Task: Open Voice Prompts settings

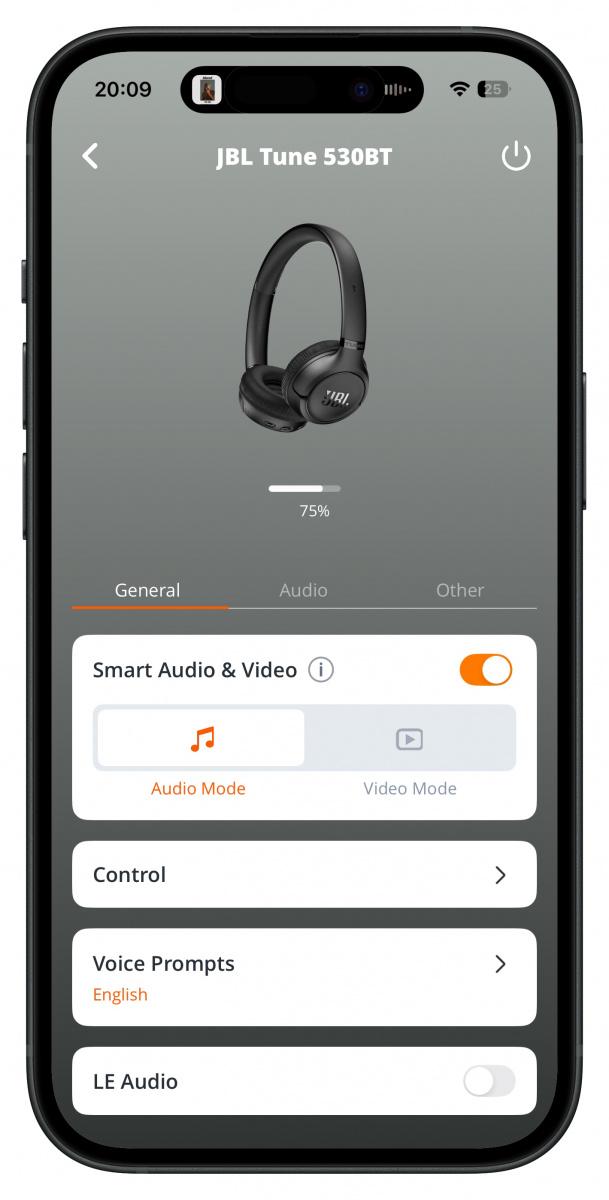Action: point(304,977)
